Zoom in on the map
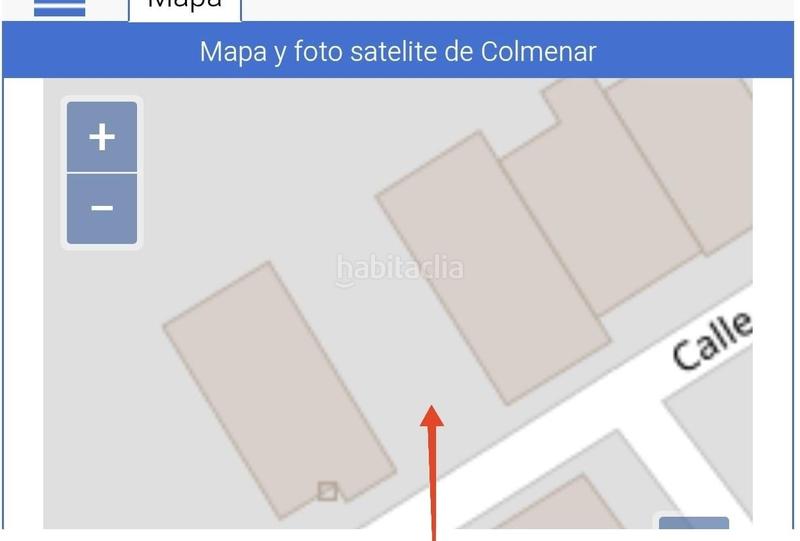This screenshot has width=800, height=541. click(x=102, y=137)
